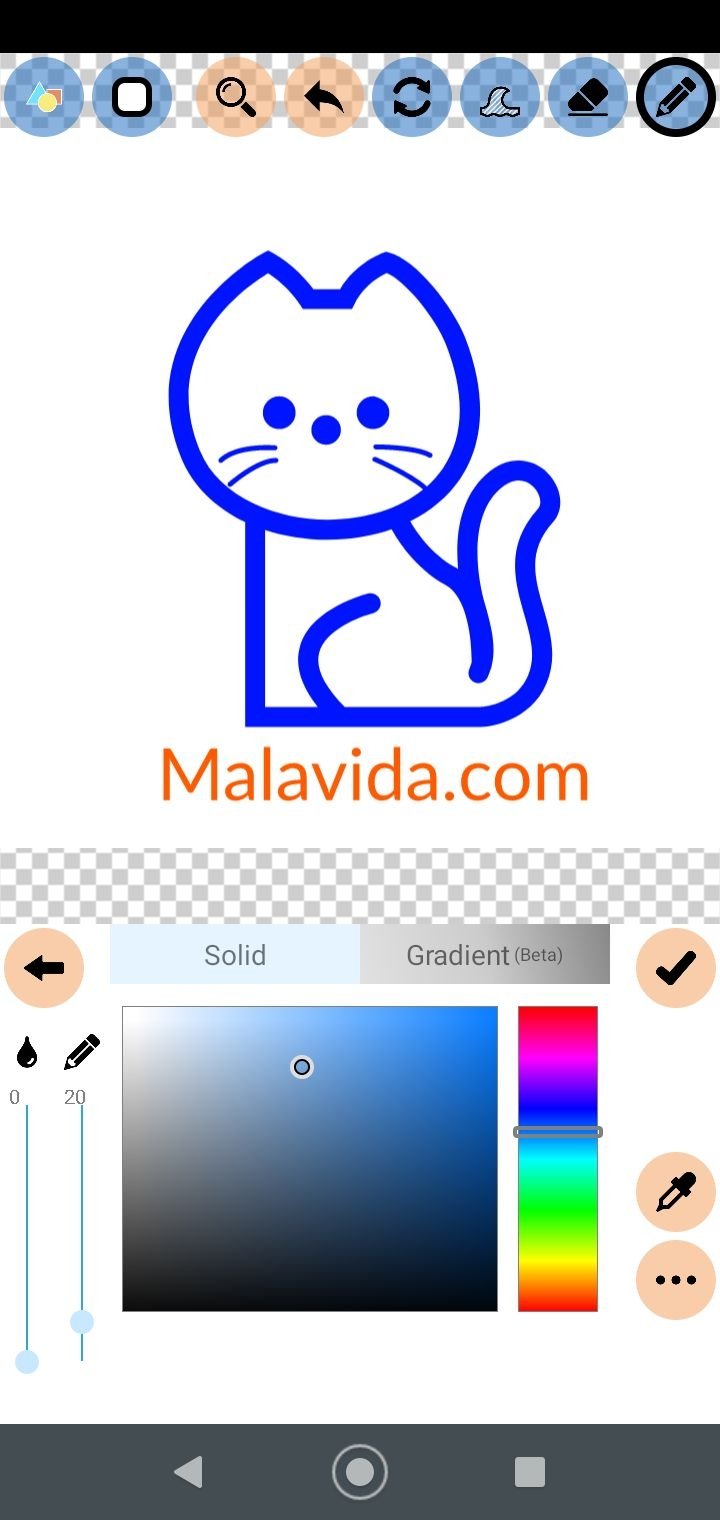Pick a shade in the saturation square

click(310, 1159)
